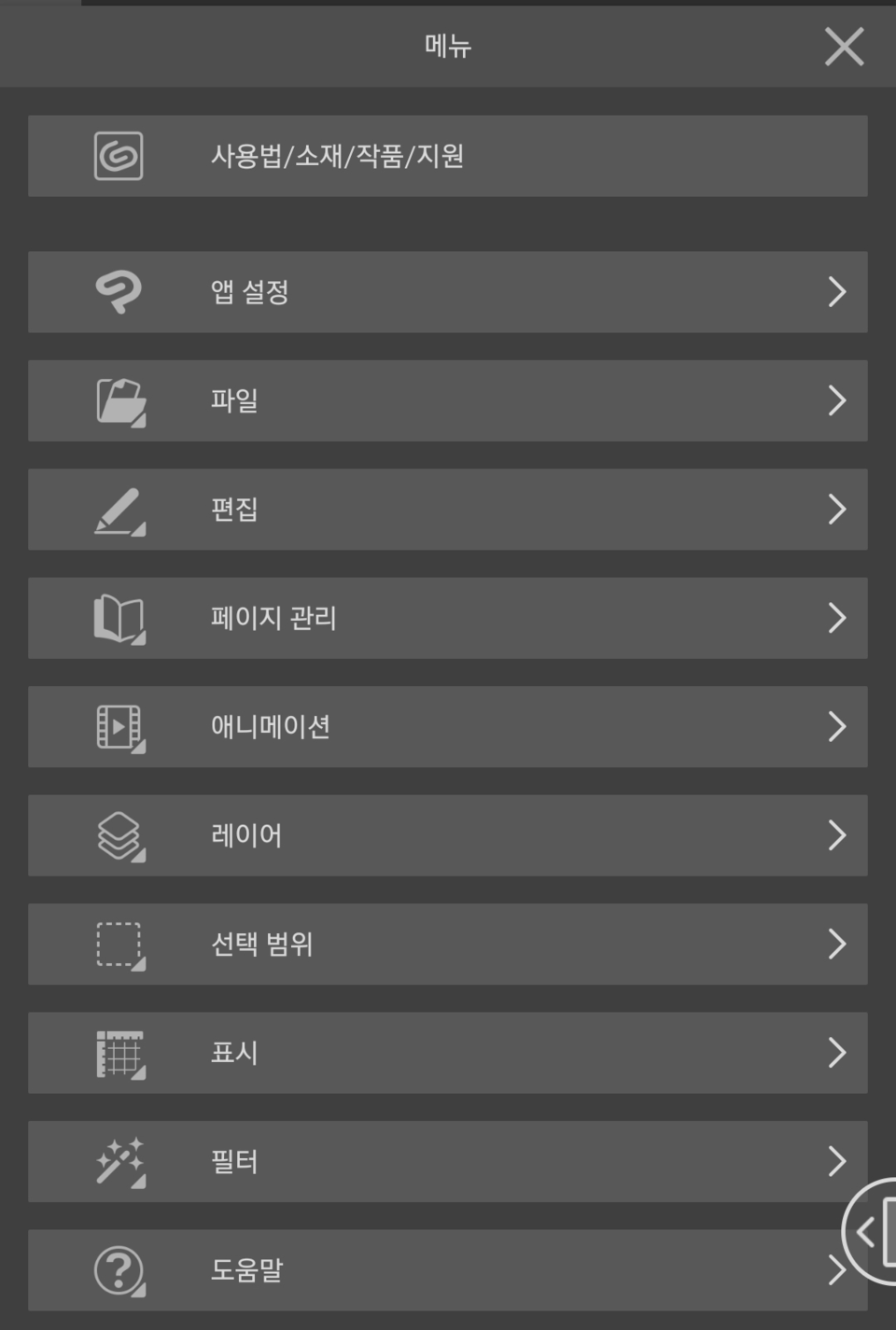
Task: Open the 파일 menu
Action: pos(448,401)
